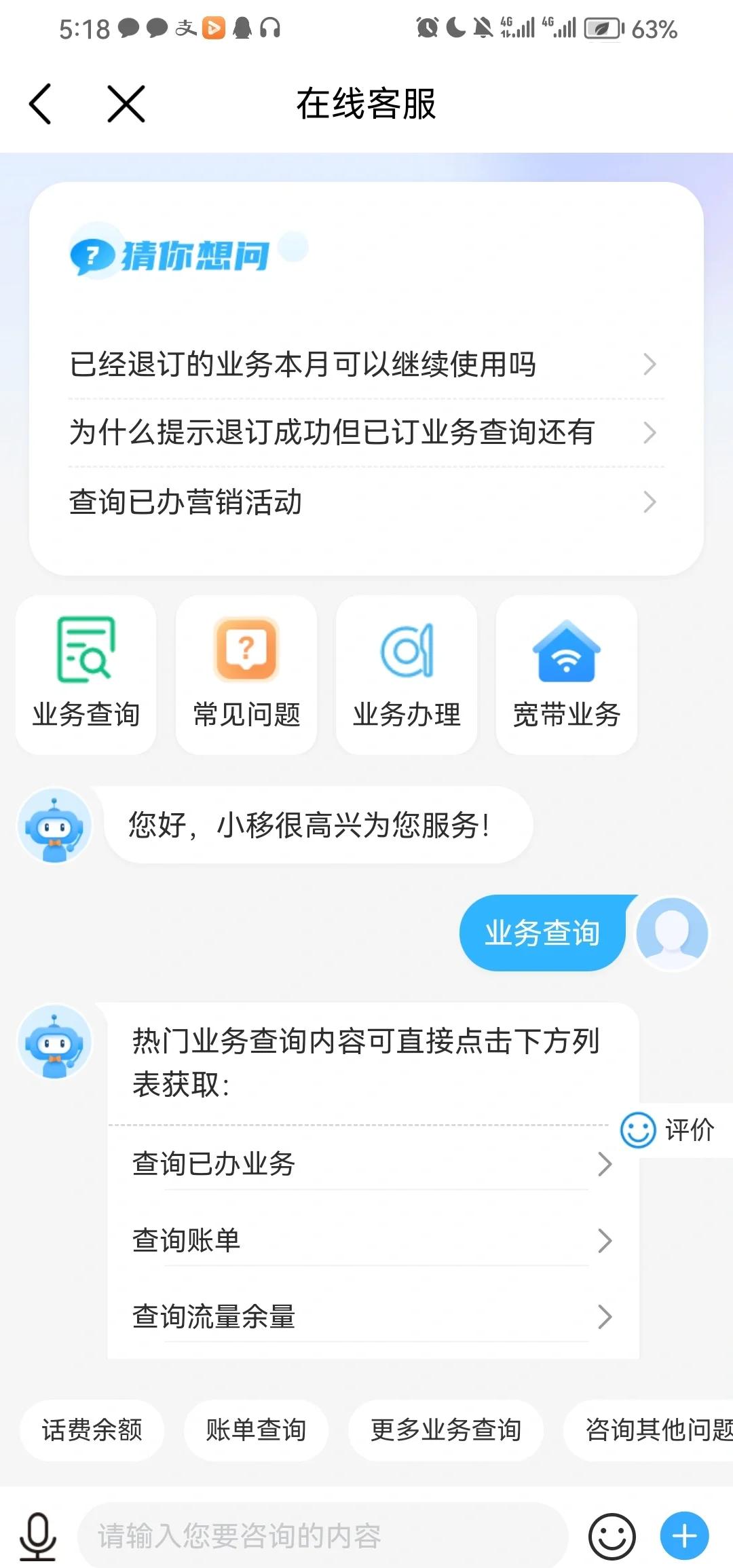Go back using the top-left arrow

[x=41, y=104]
